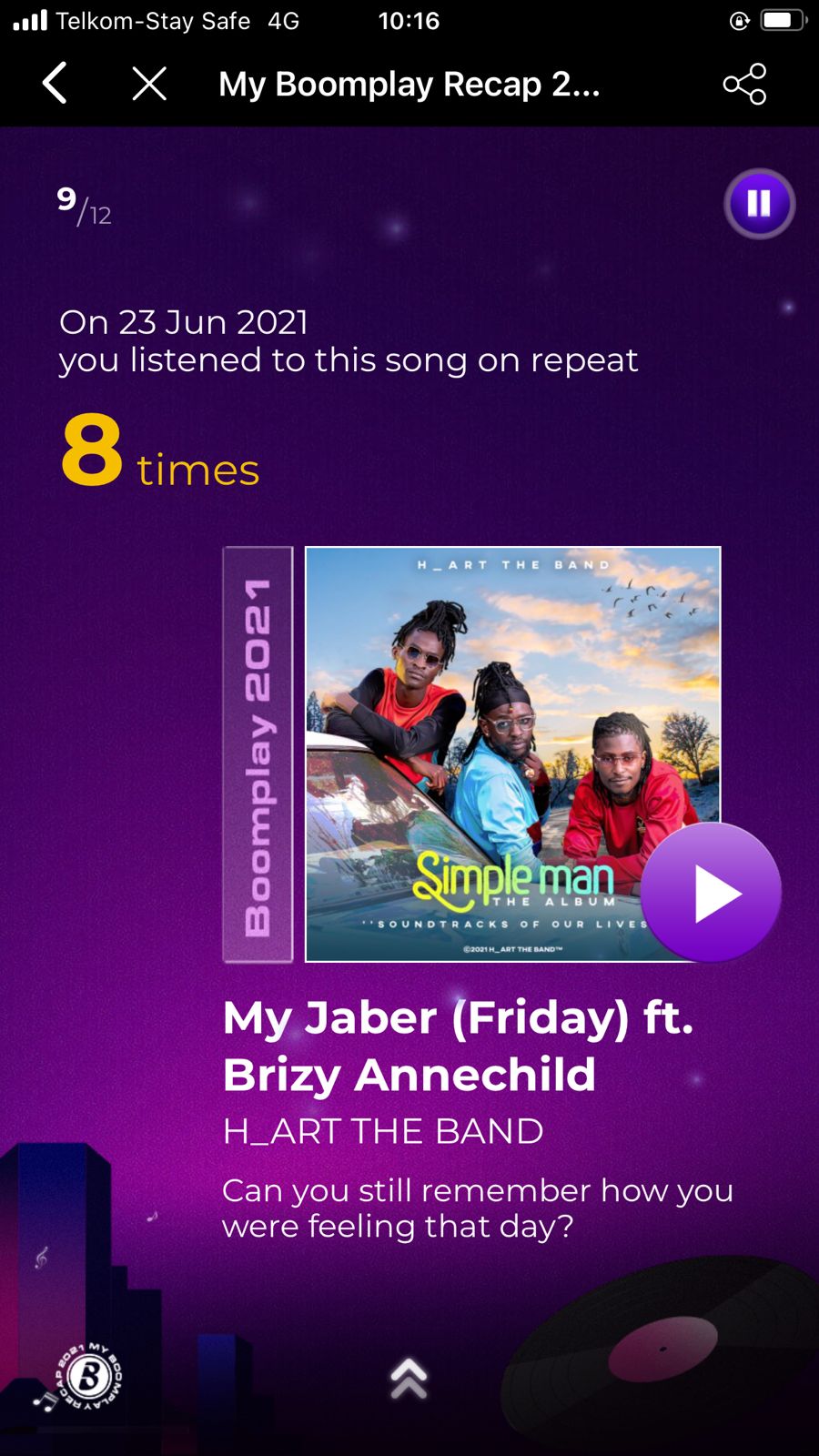819x1456 pixels.
Task: Play My Jaber (Friday) song
Action: click(711, 893)
